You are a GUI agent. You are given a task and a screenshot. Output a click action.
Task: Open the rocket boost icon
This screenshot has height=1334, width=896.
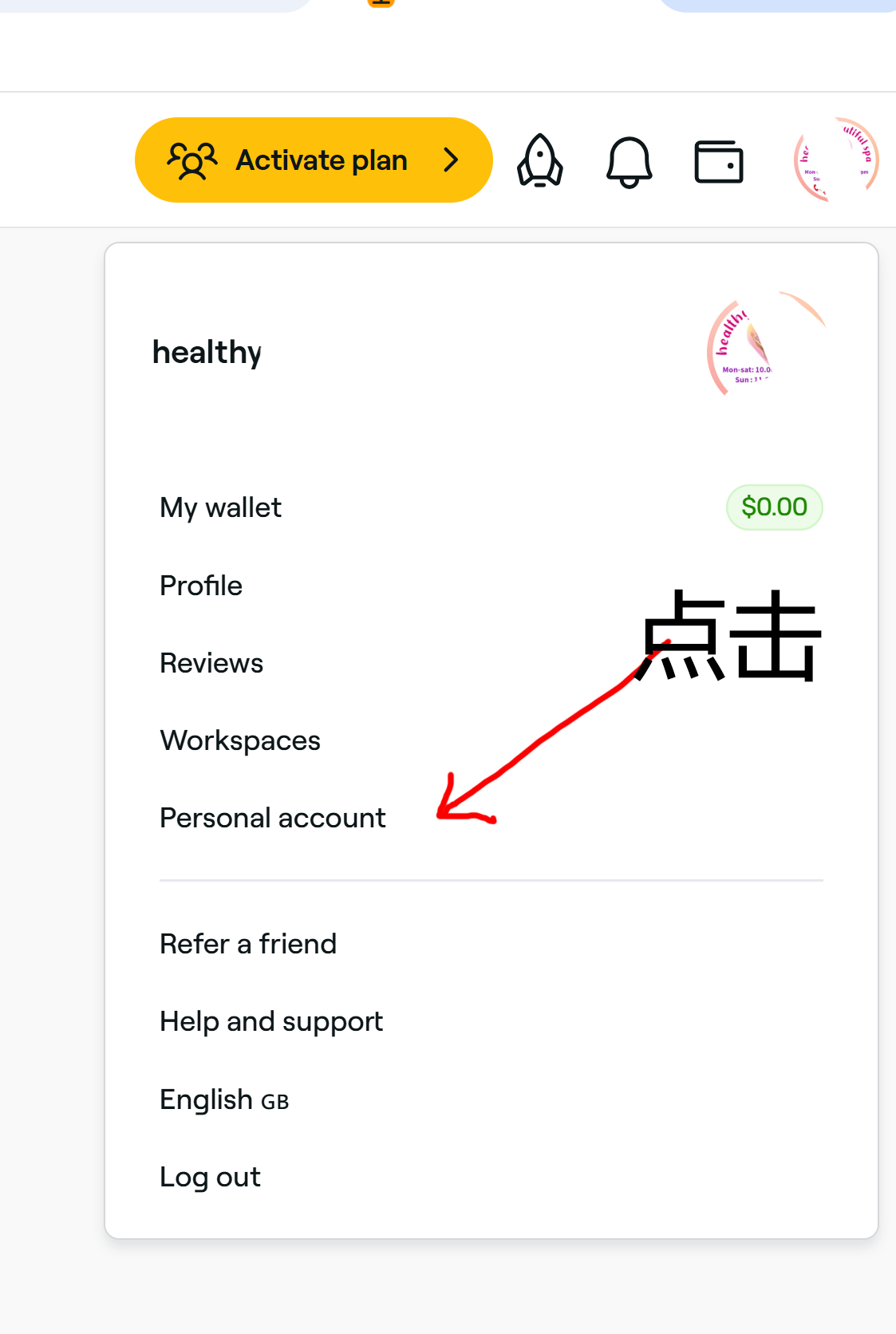[x=540, y=160]
